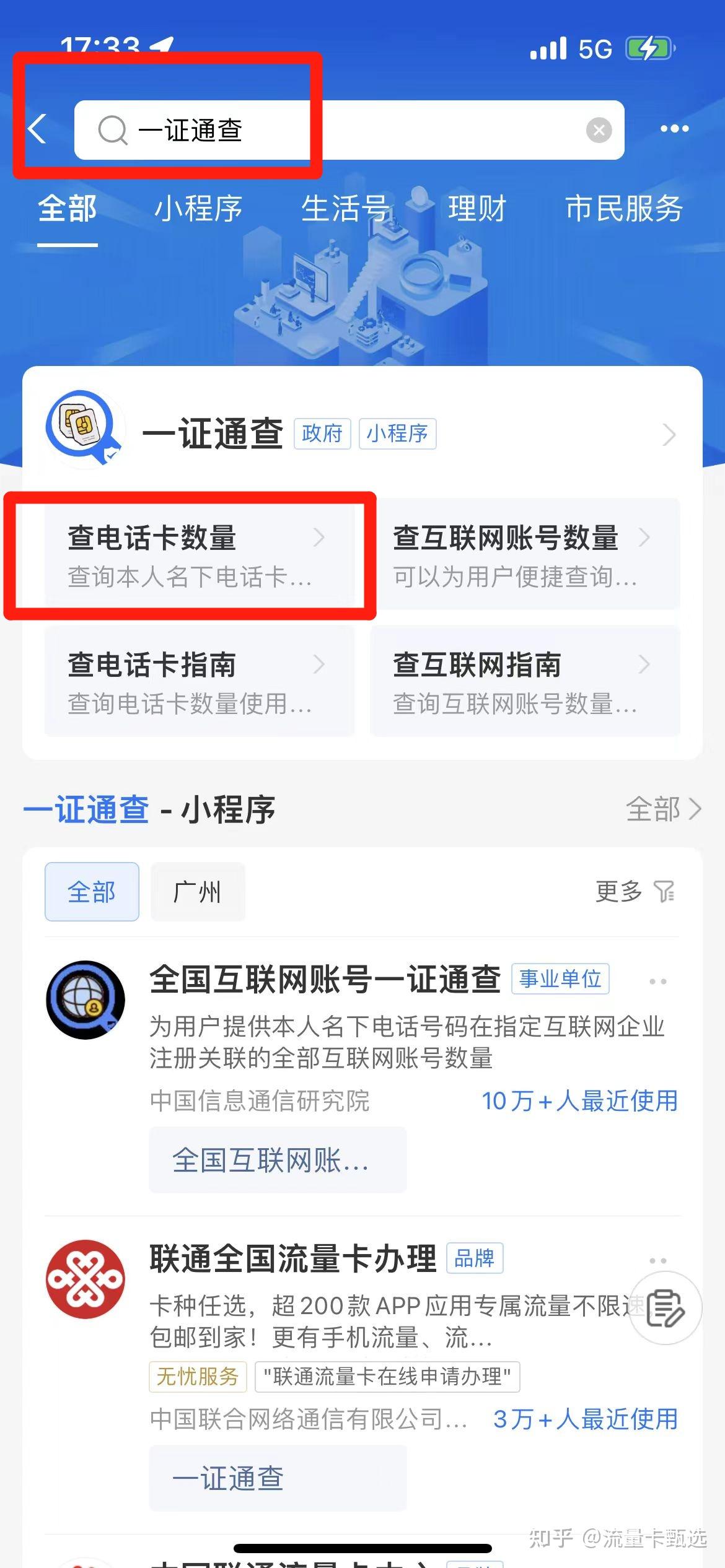Image resolution: width=725 pixels, height=1568 pixels.
Task: View 全部 mini program results
Action: click(663, 809)
